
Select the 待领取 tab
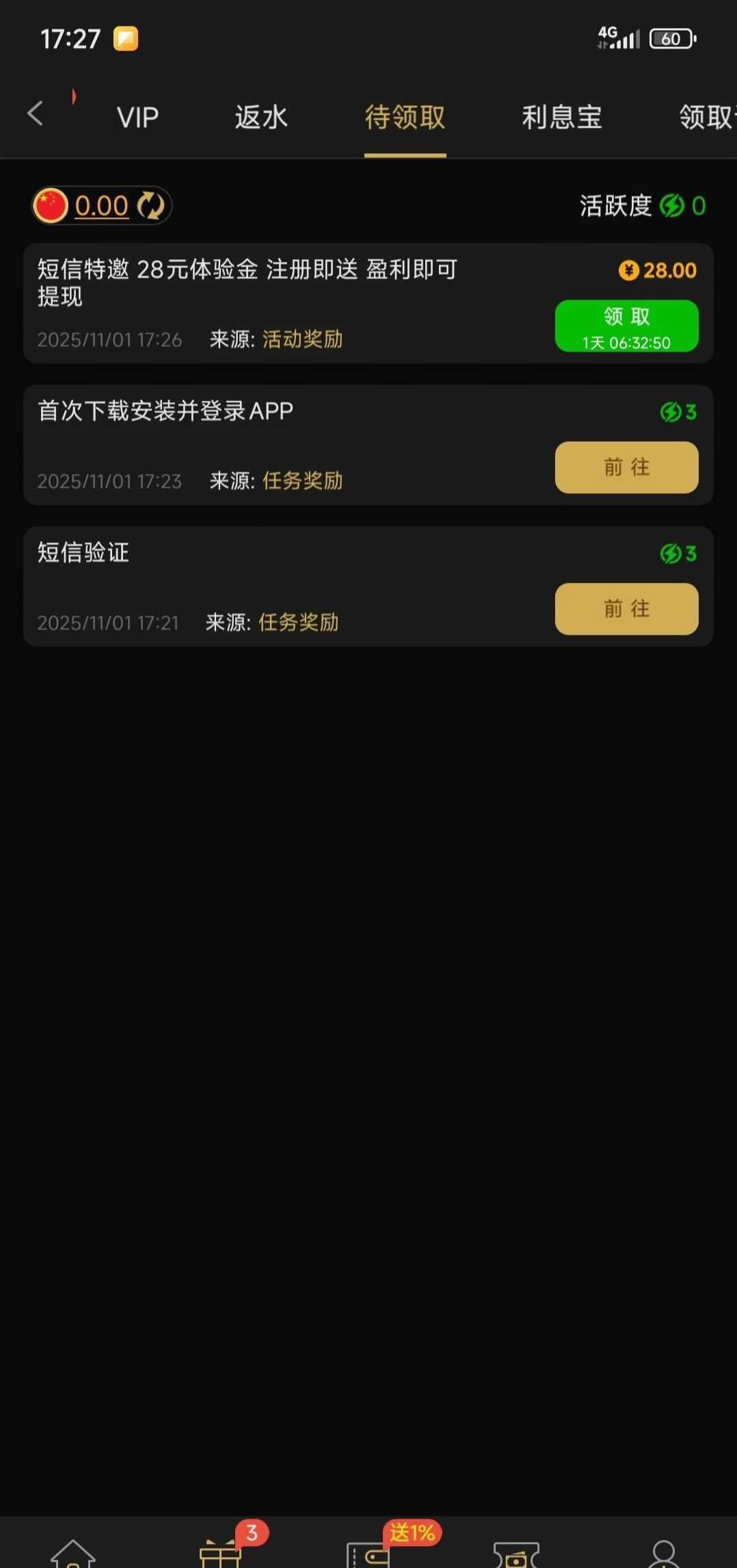pos(405,117)
